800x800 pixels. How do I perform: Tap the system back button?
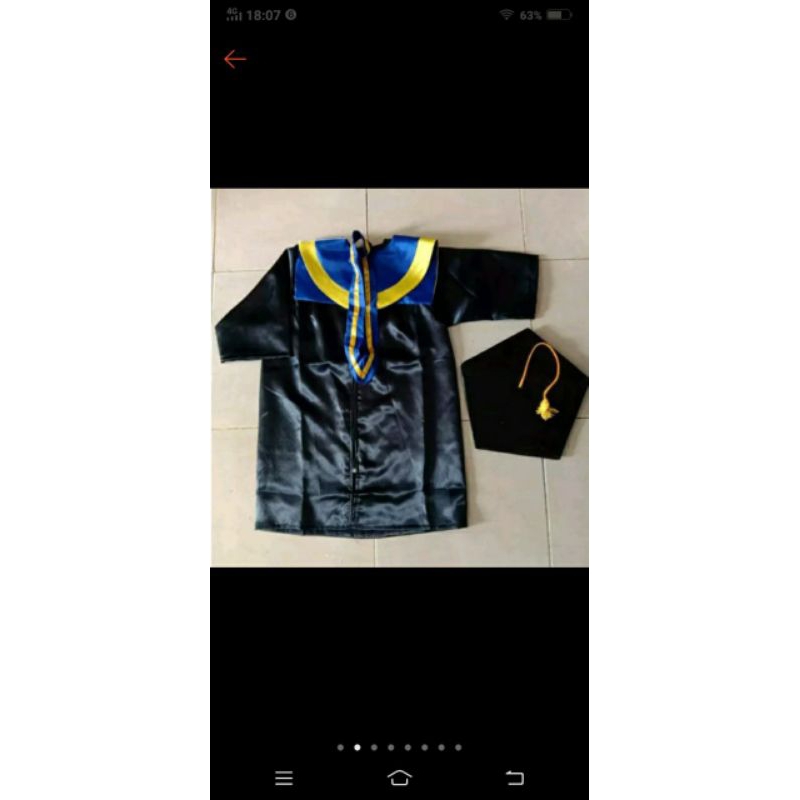pyautogui.click(x=515, y=778)
